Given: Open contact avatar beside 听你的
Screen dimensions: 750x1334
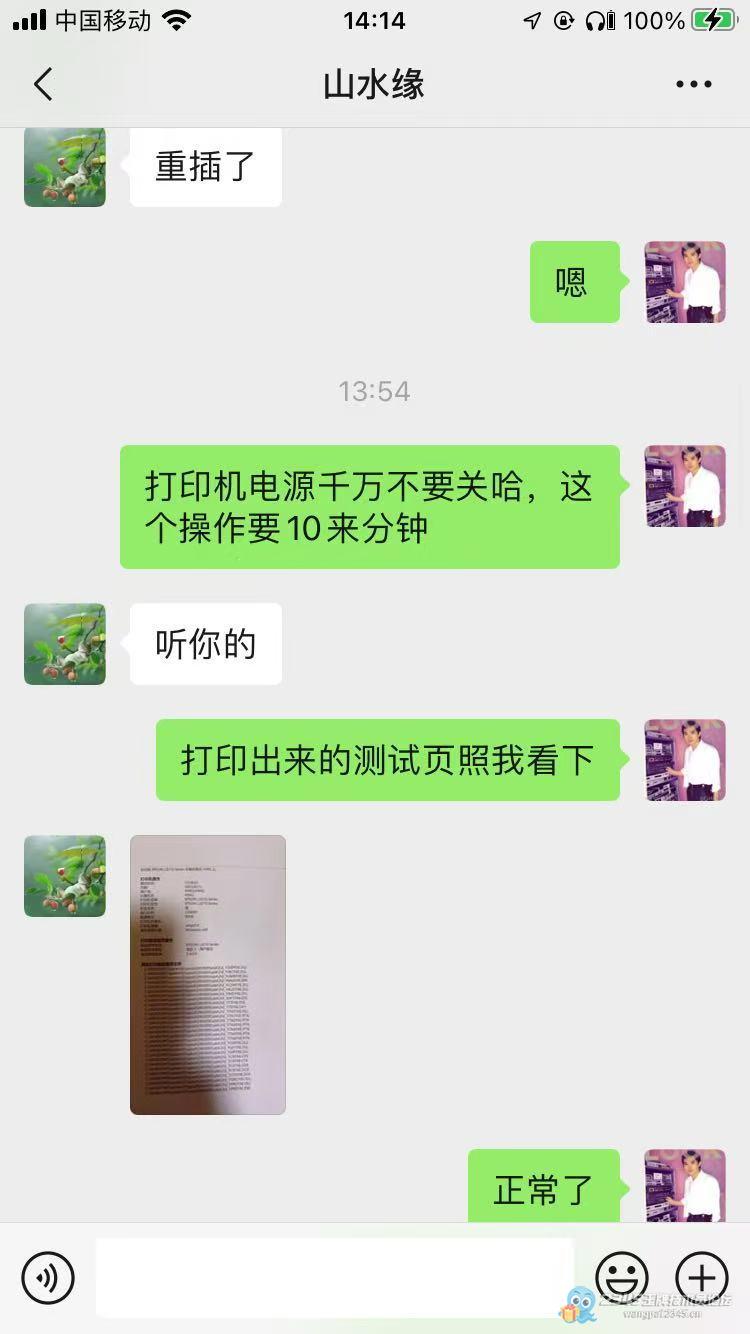Looking at the screenshot, I should [x=65, y=644].
